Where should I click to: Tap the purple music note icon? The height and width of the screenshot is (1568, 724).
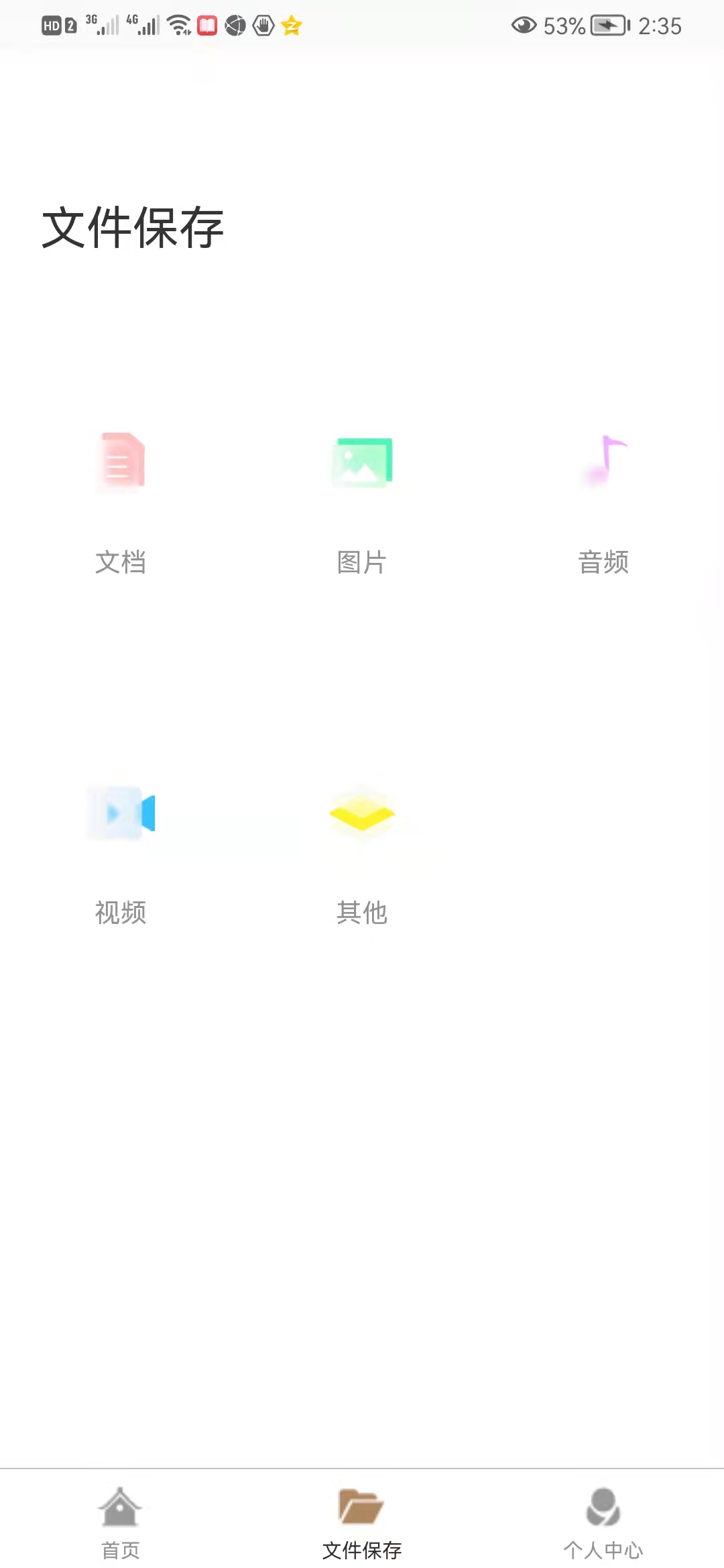coord(603,462)
